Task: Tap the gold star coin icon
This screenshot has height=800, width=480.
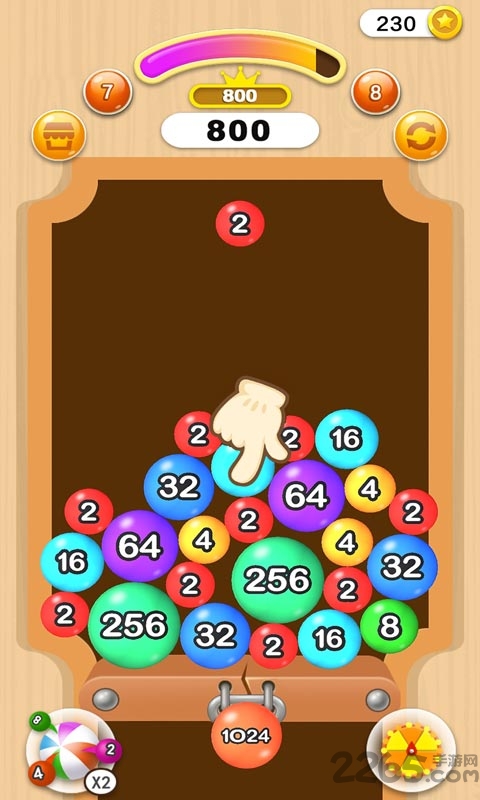Action: pyautogui.click(x=445, y=23)
